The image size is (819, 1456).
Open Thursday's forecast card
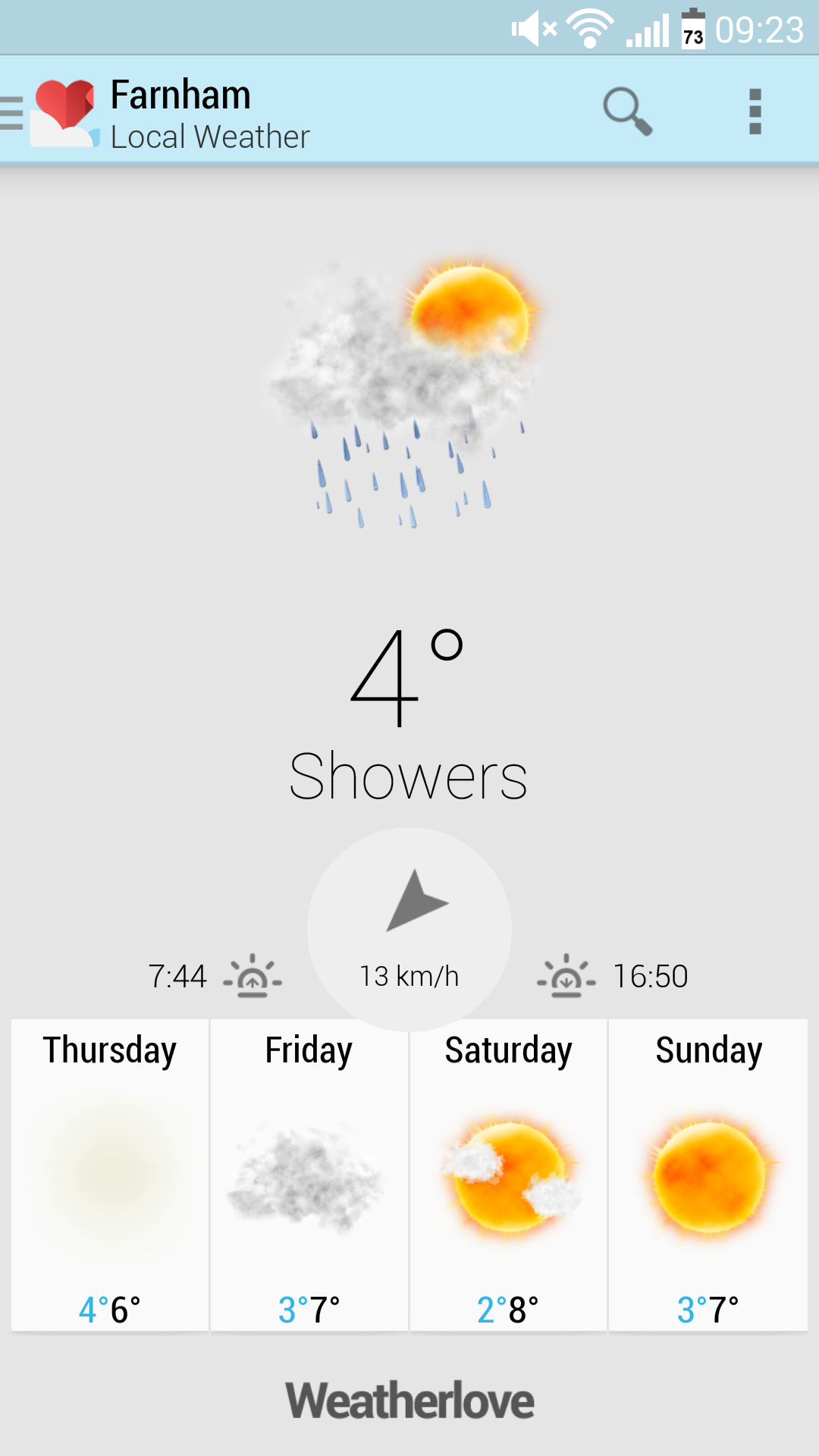pyautogui.click(x=110, y=1175)
